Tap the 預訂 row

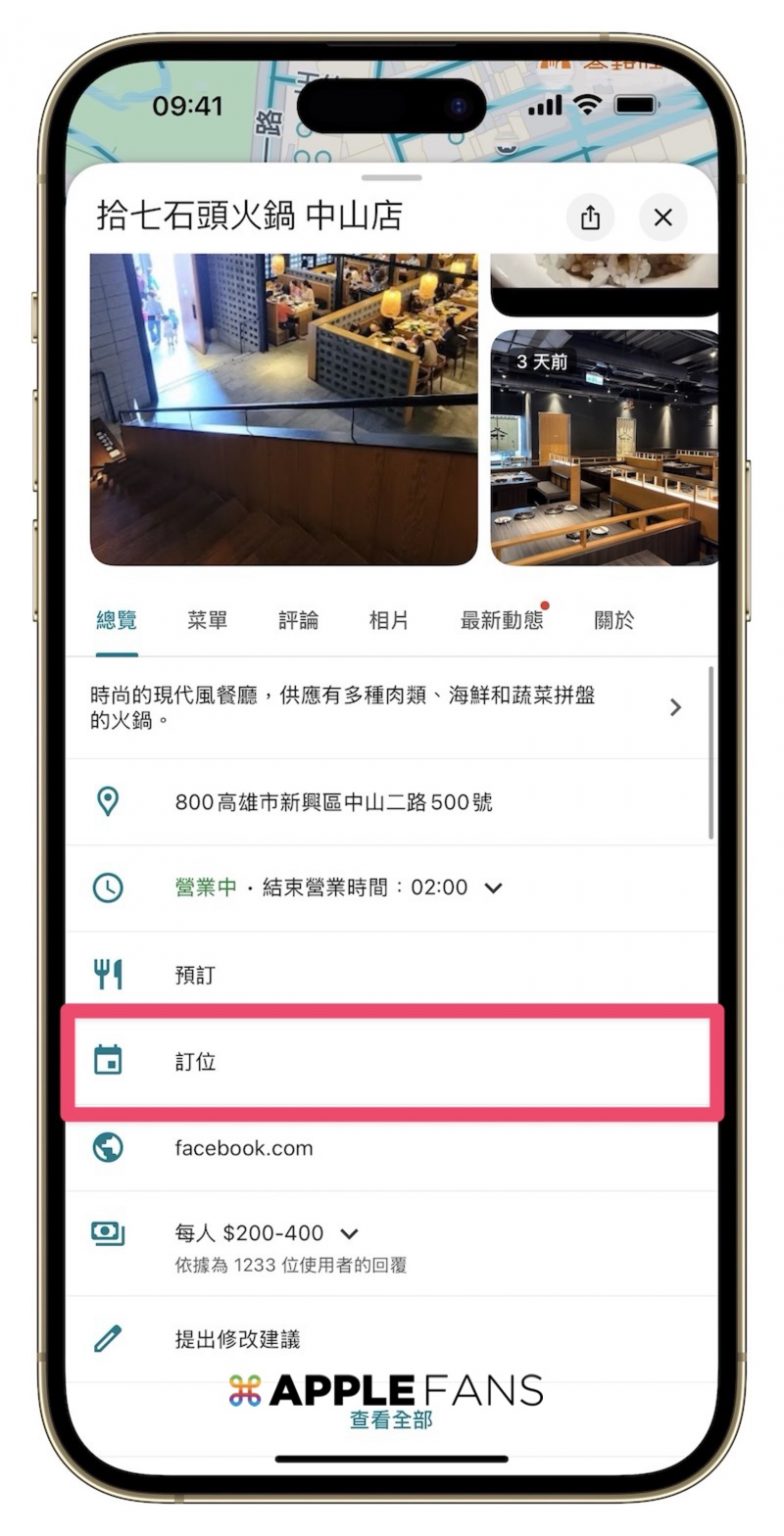coord(195,975)
